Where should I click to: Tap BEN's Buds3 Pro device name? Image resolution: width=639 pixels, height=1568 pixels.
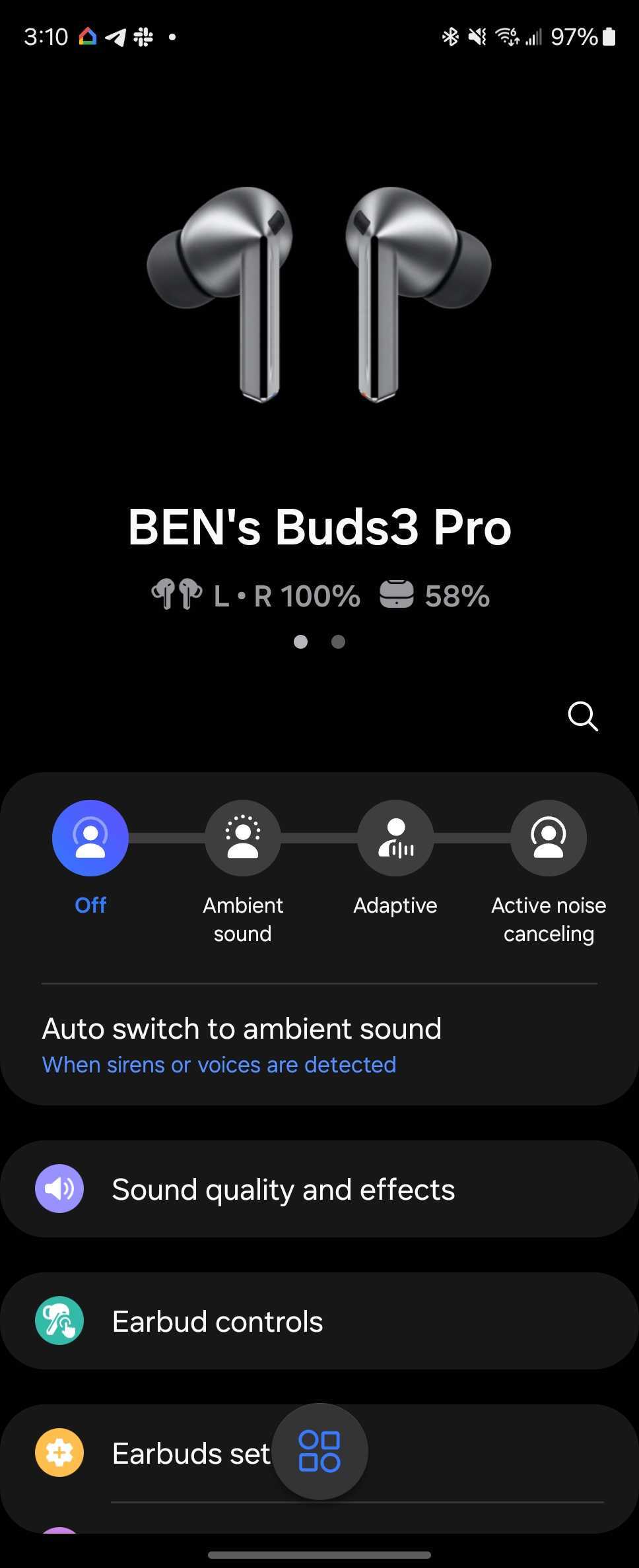[319, 526]
